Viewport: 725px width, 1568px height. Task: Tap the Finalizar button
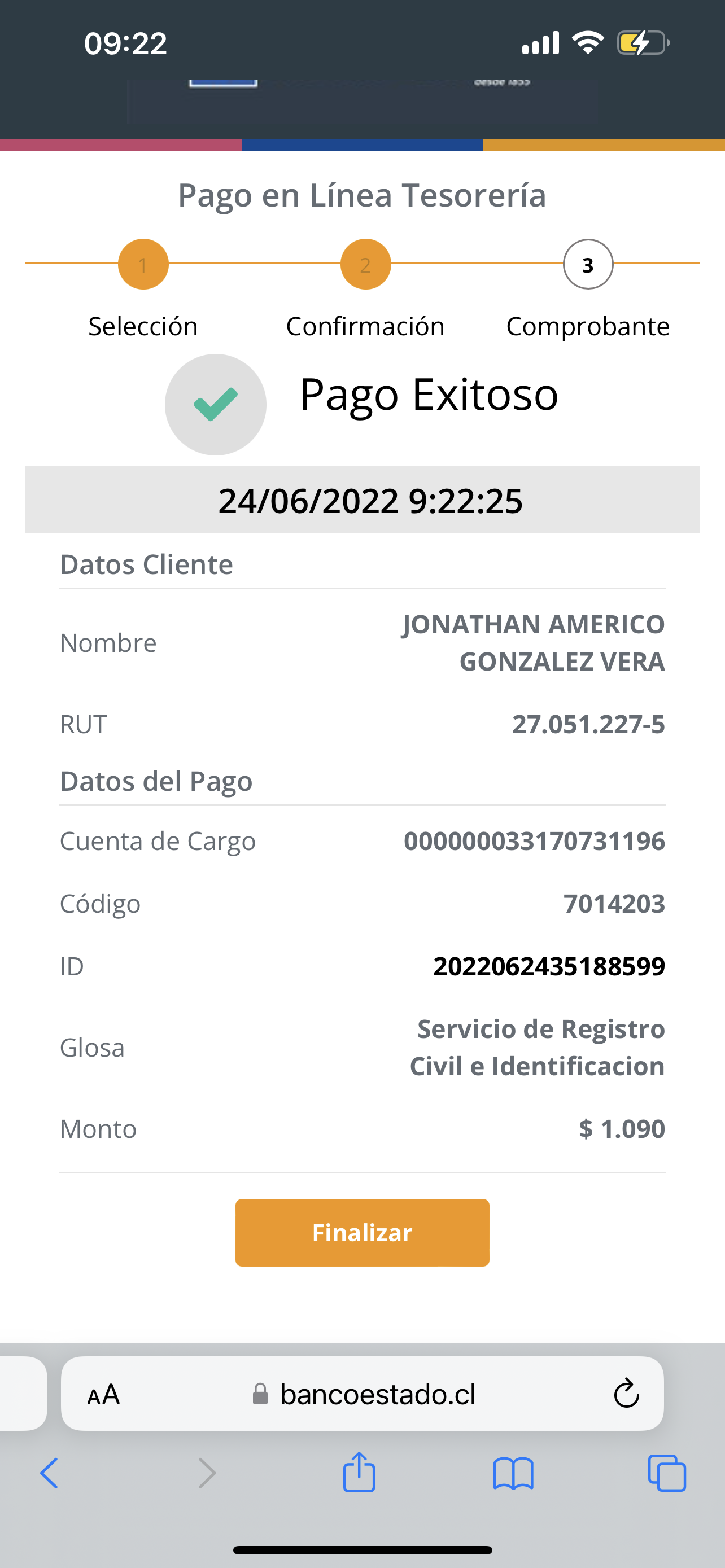coord(362,1232)
